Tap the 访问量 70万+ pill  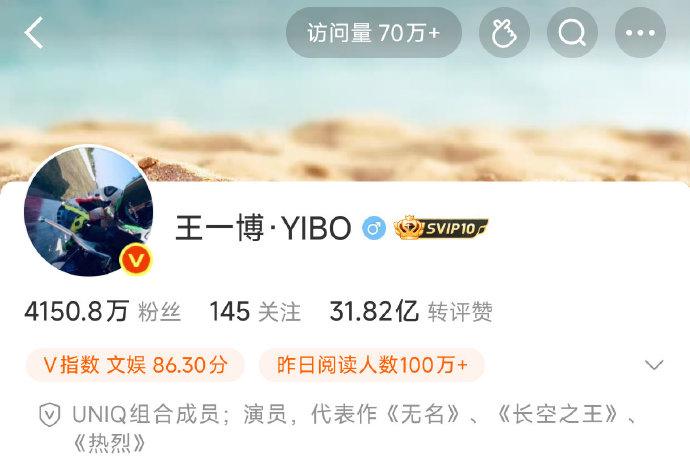[x=374, y=33]
